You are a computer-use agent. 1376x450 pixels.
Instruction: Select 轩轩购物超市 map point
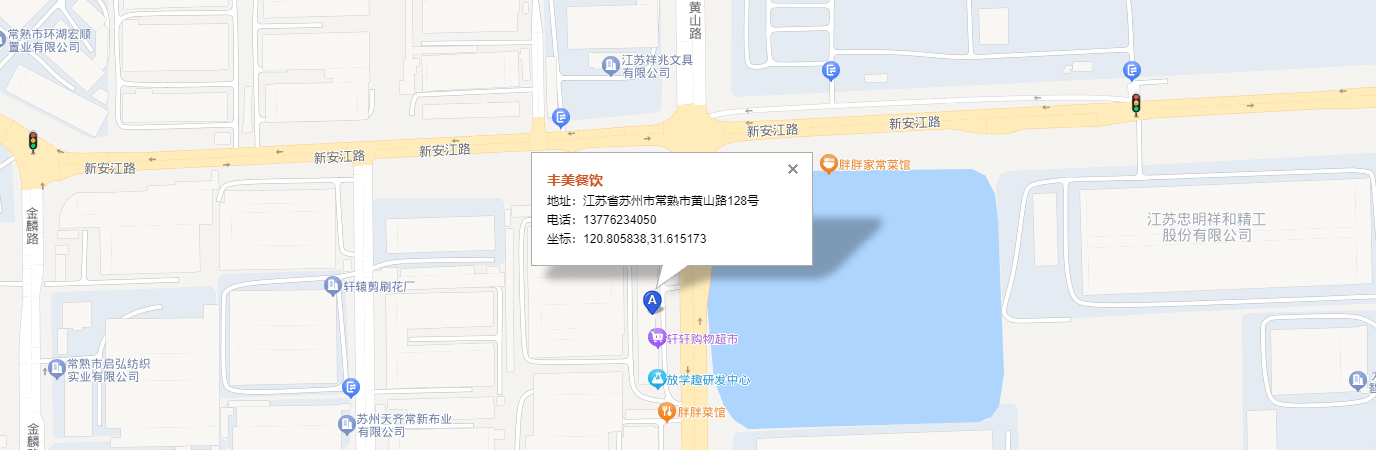[x=656, y=339]
